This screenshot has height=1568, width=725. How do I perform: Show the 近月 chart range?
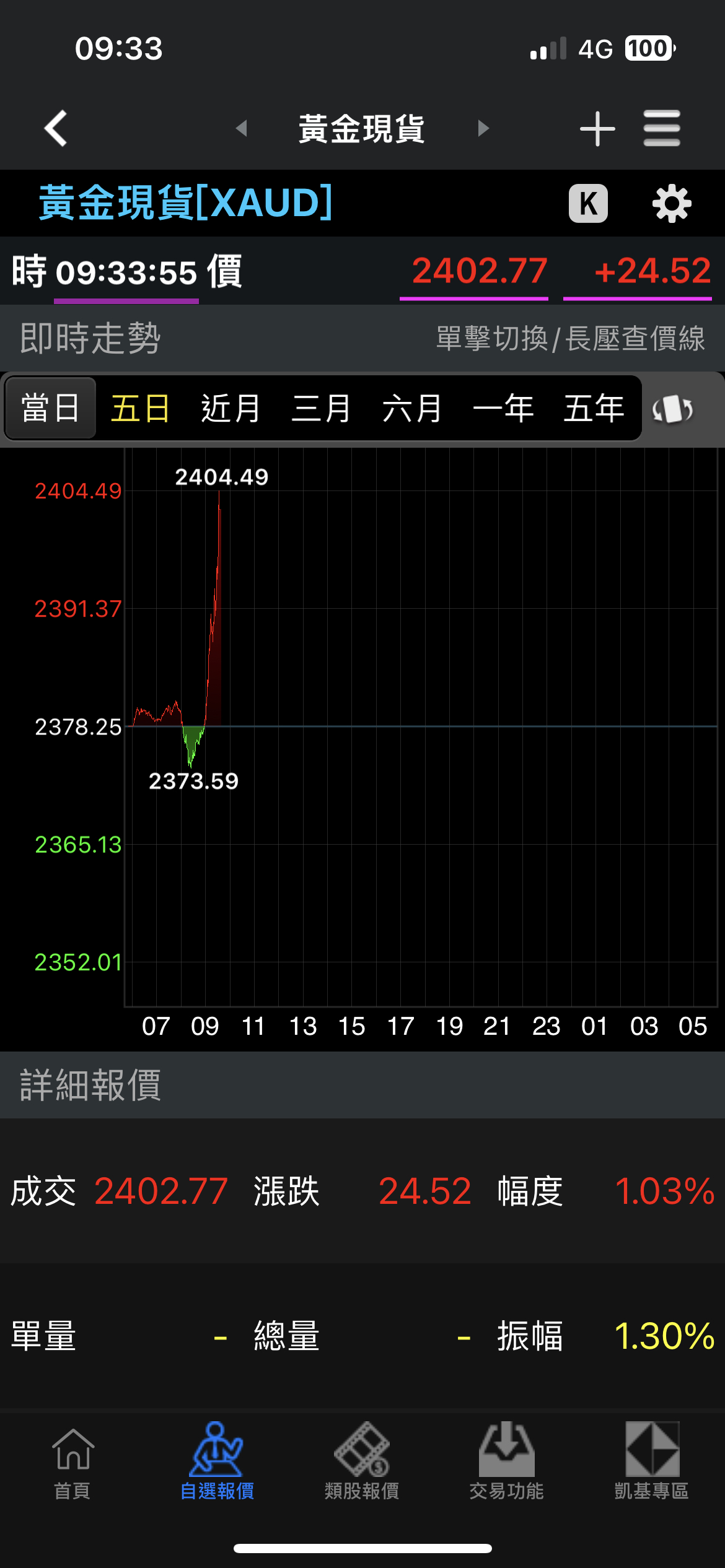pos(231,409)
